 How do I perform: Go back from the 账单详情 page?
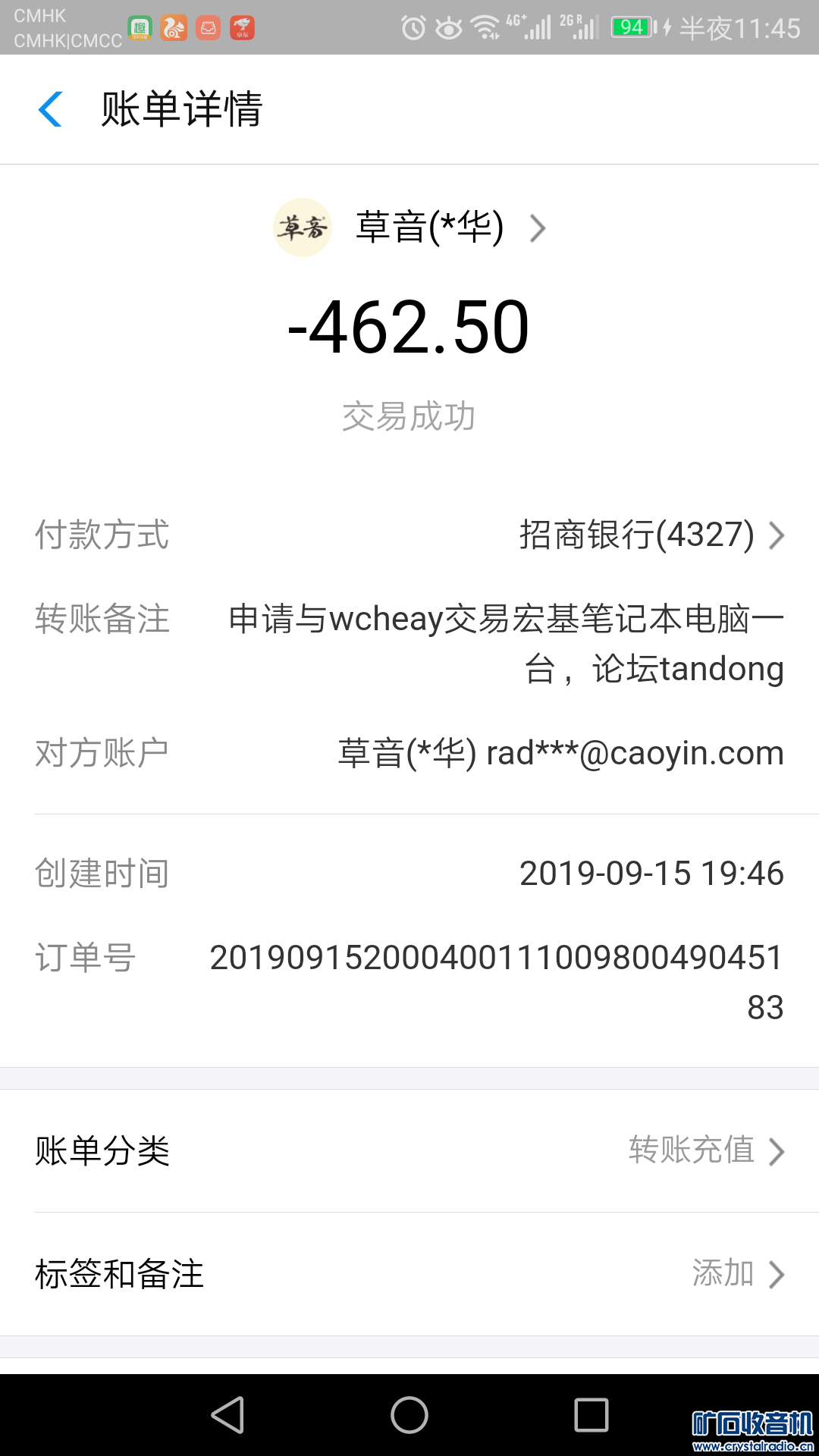pyautogui.click(x=50, y=109)
